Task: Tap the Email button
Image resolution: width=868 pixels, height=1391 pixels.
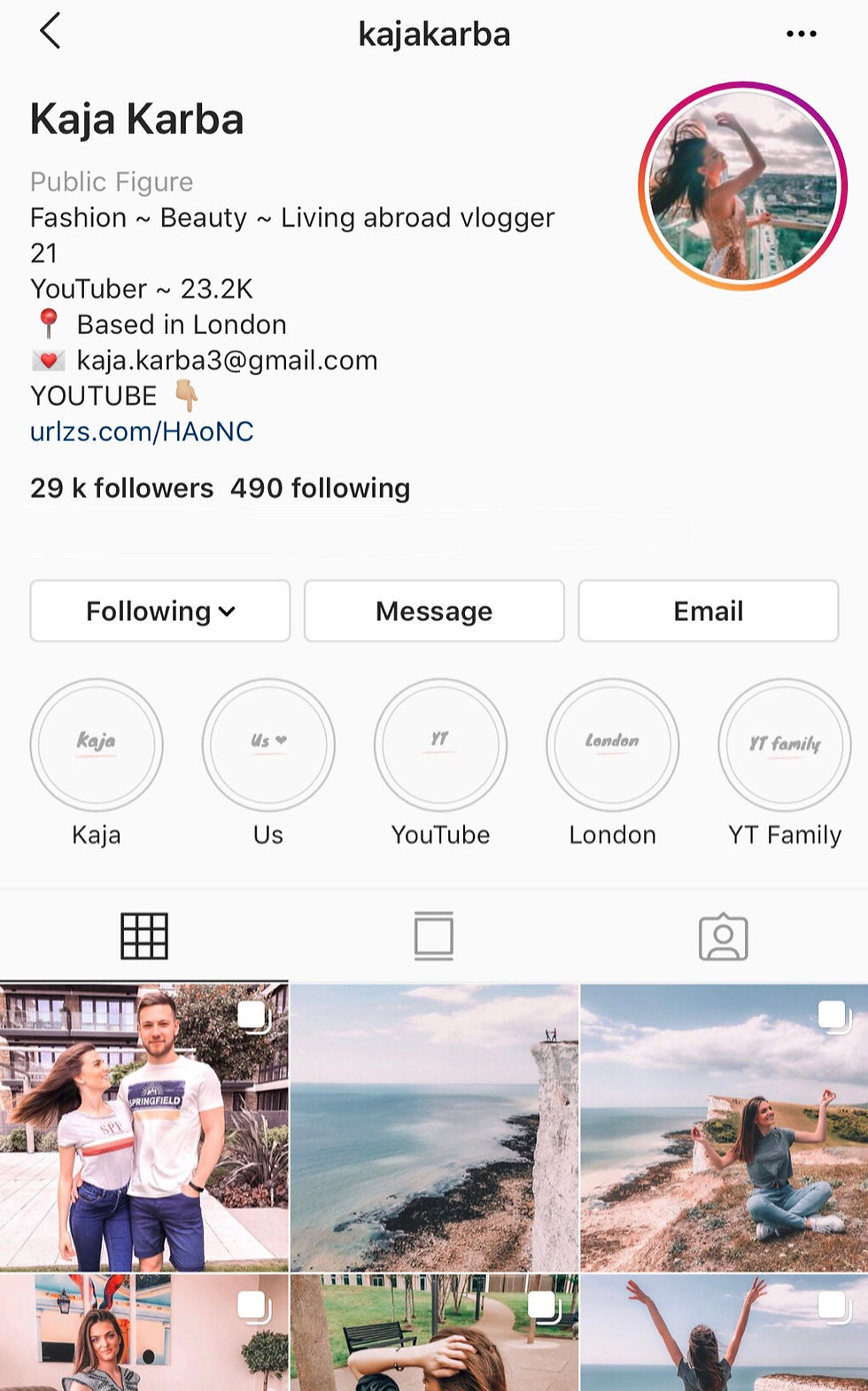Action: [709, 611]
